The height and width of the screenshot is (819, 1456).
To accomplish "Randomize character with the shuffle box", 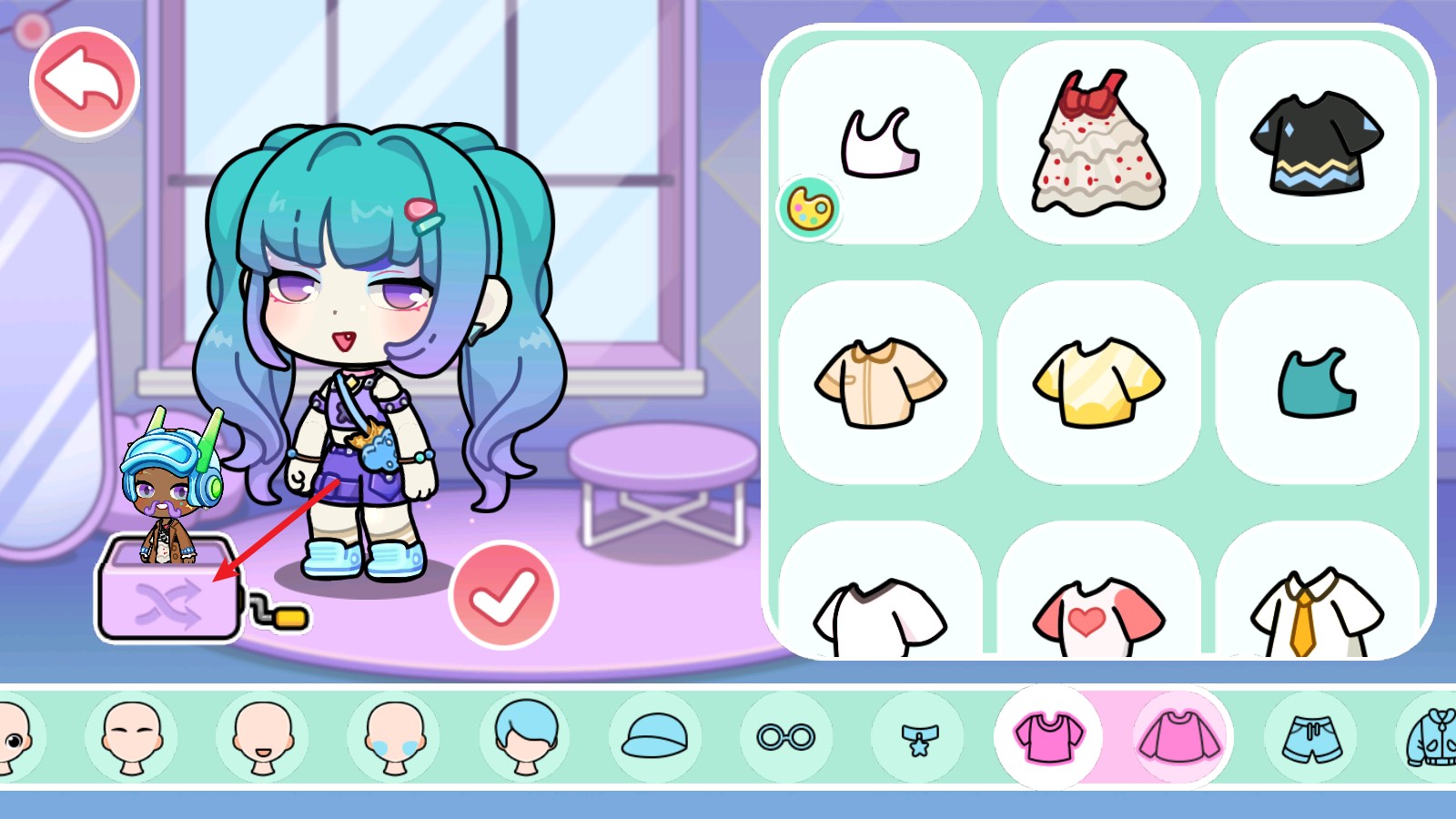I will coord(168,601).
